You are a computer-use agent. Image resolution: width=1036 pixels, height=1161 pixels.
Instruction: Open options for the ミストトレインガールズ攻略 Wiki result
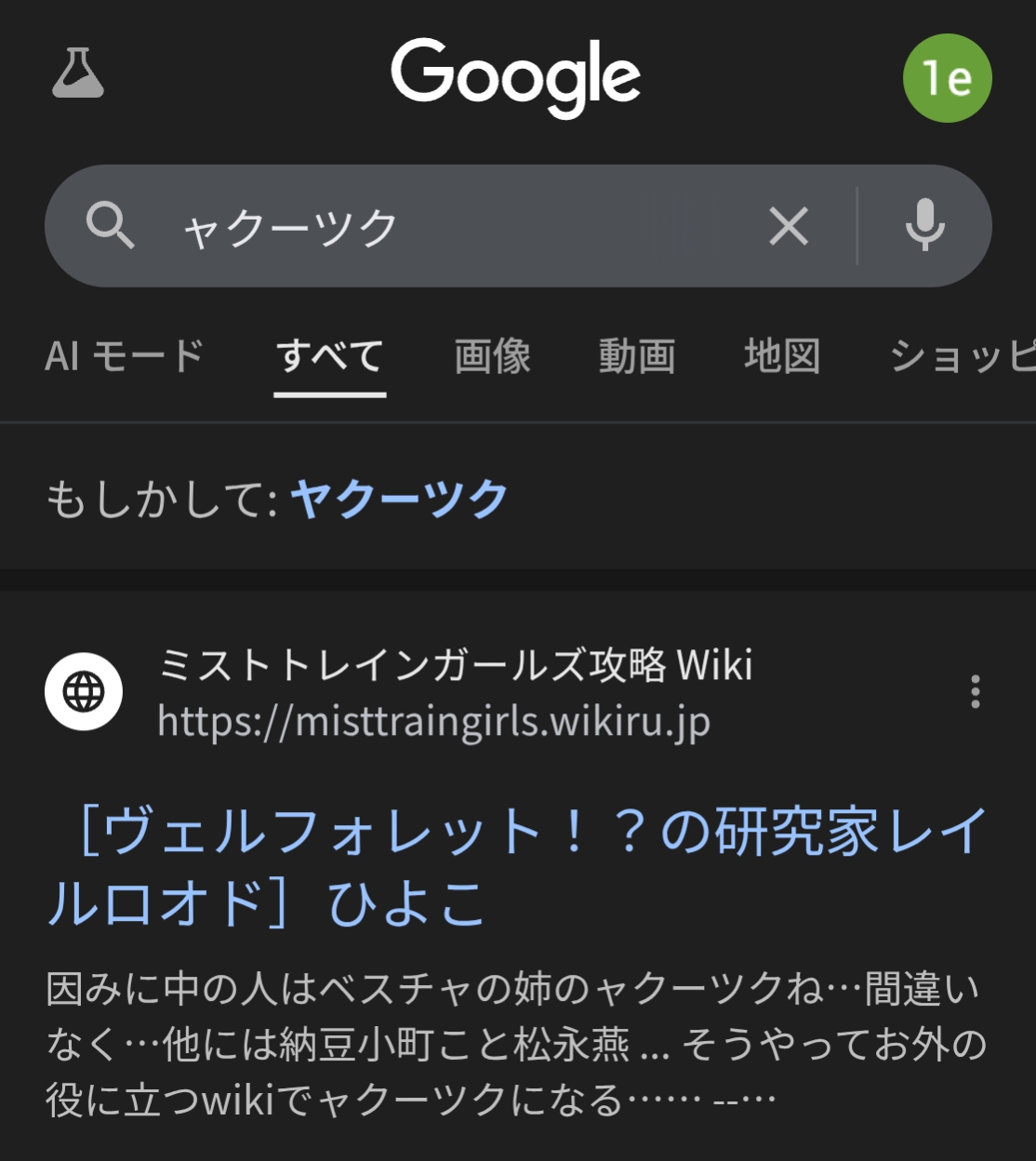click(975, 692)
